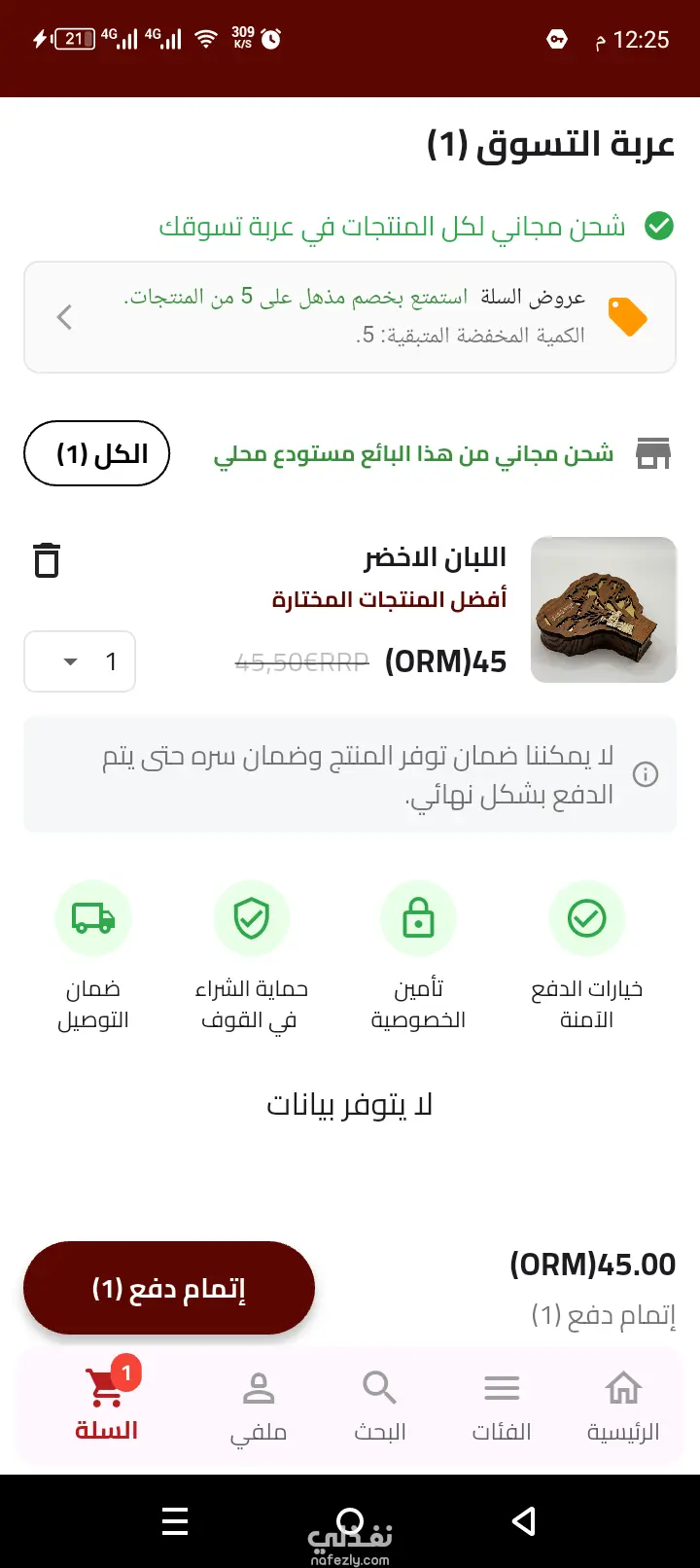Open the quantity dropdown showing 1
700x1568 pixels.
click(x=80, y=661)
